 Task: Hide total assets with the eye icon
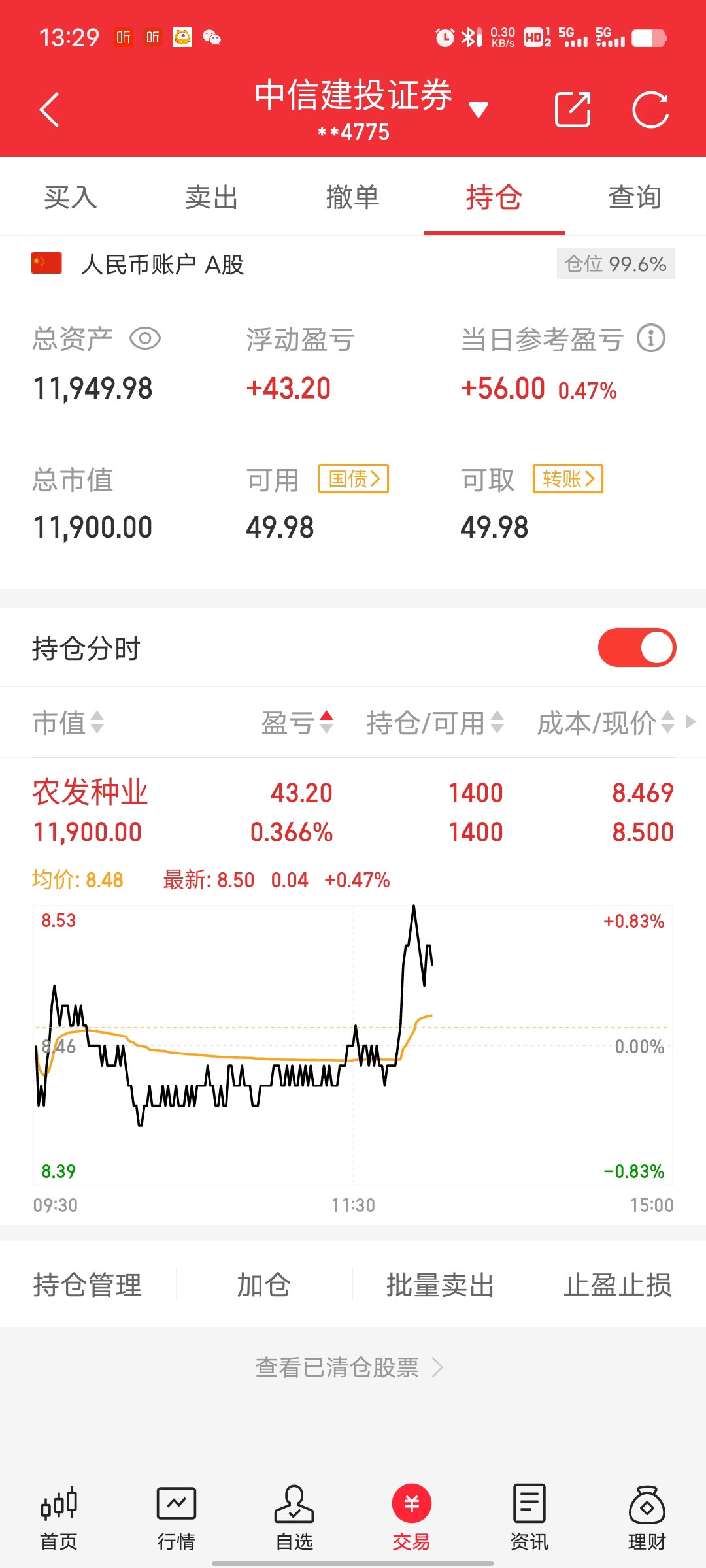coord(145,338)
